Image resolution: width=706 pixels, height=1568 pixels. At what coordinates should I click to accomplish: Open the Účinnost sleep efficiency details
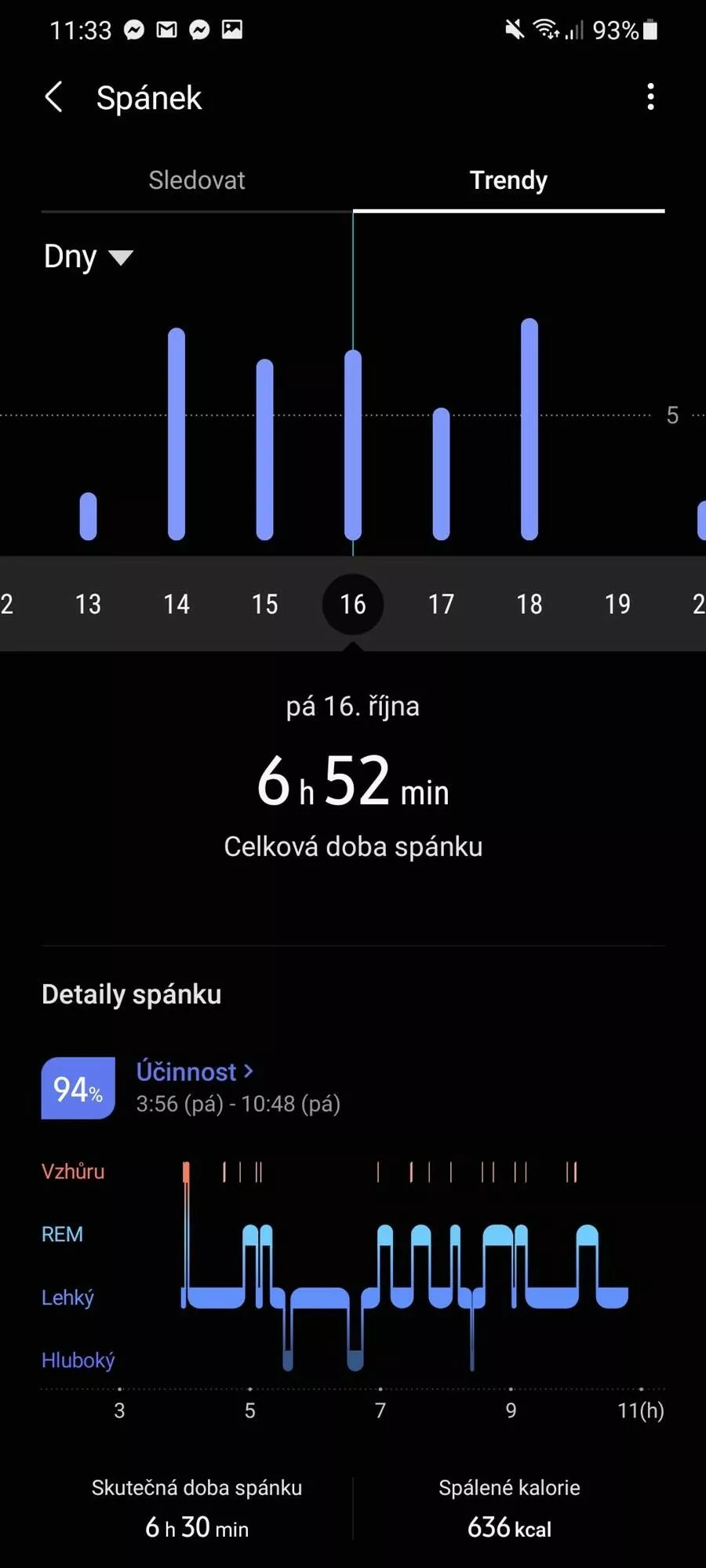coord(195,1071)
